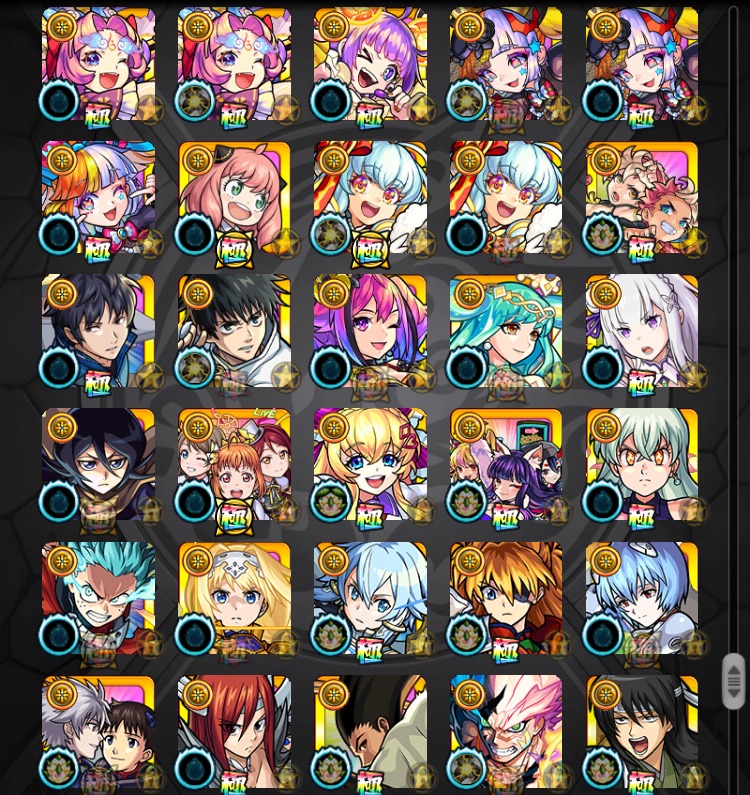The image size is (750, 795).
Task: Choose the shouting black-haired man with headband
Action: (642, 732)
